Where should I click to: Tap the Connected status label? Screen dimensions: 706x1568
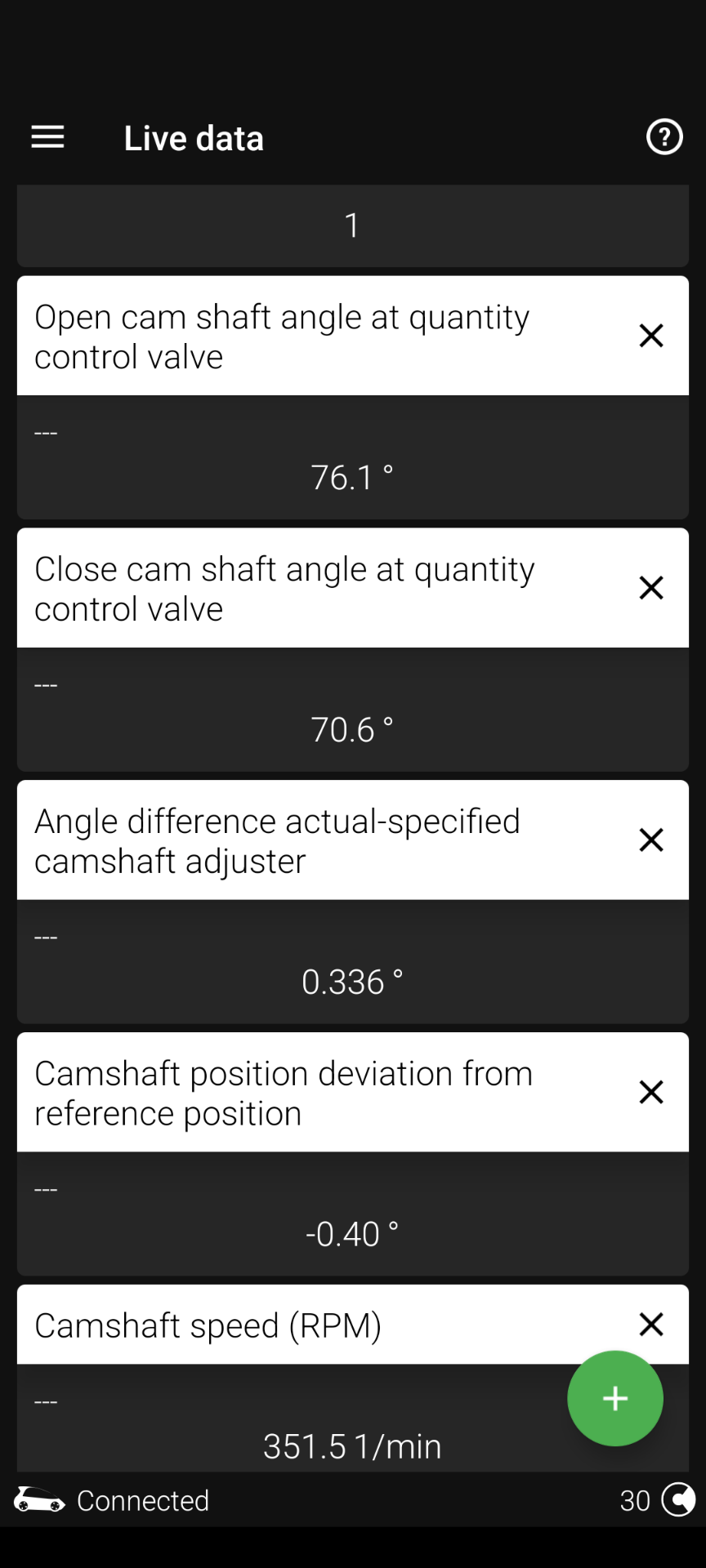point(142,1500)
